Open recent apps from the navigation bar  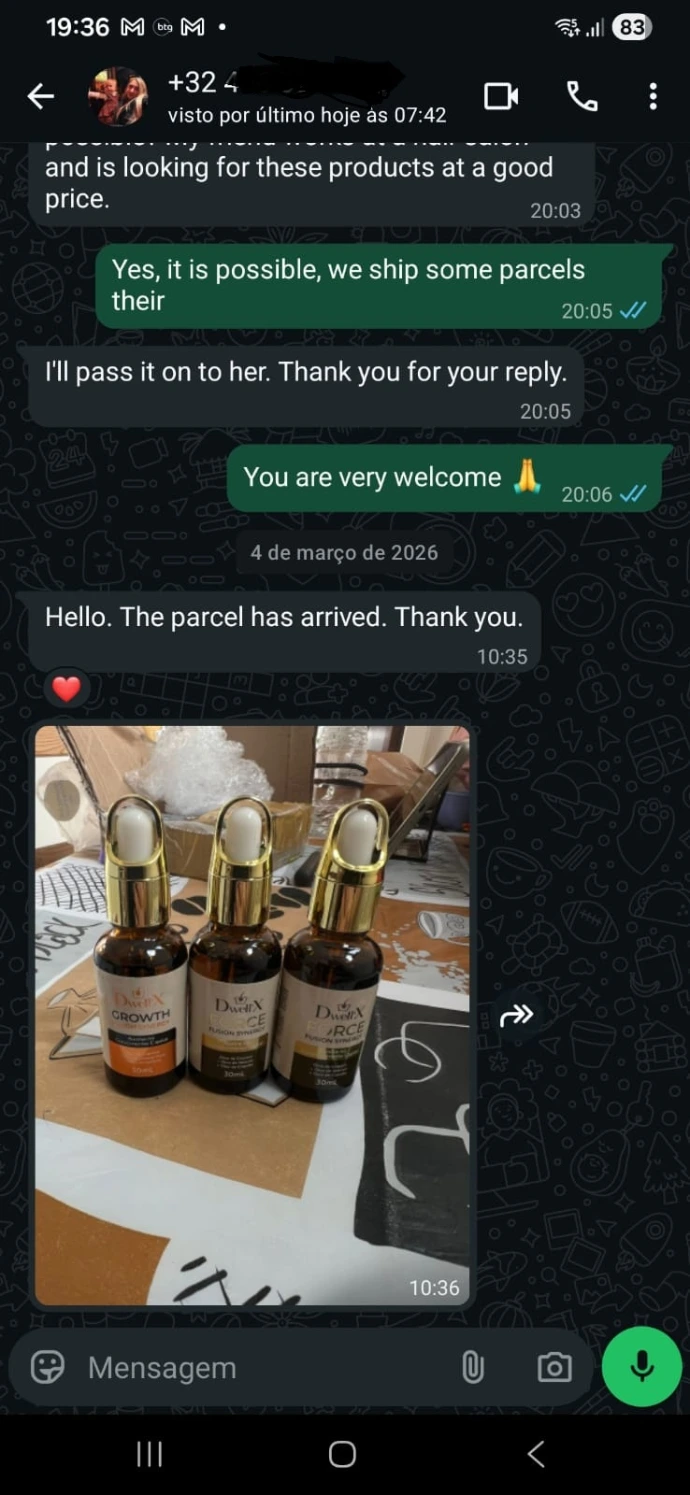[149, 1454]
